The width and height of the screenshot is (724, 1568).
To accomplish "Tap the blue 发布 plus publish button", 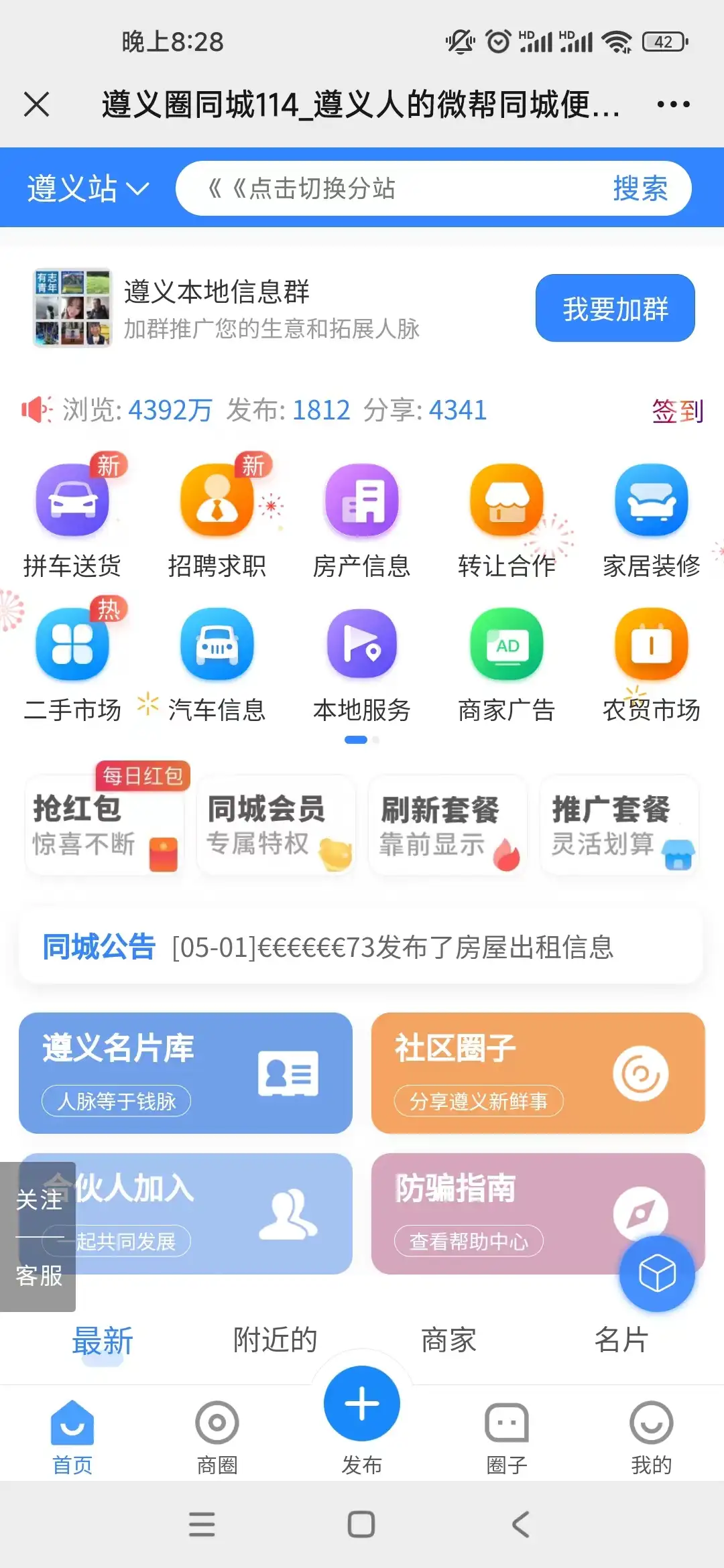I will (361, 1402).
